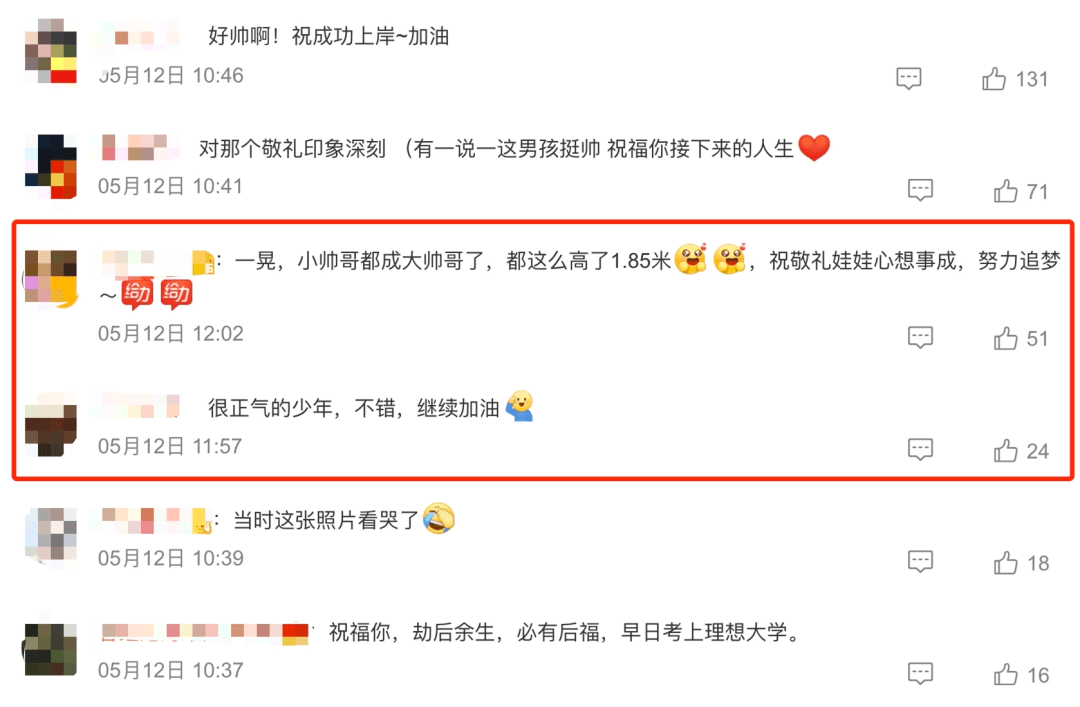Reply to the comment "祝福你，劫后余生，必有后福"

coord(920,675)
